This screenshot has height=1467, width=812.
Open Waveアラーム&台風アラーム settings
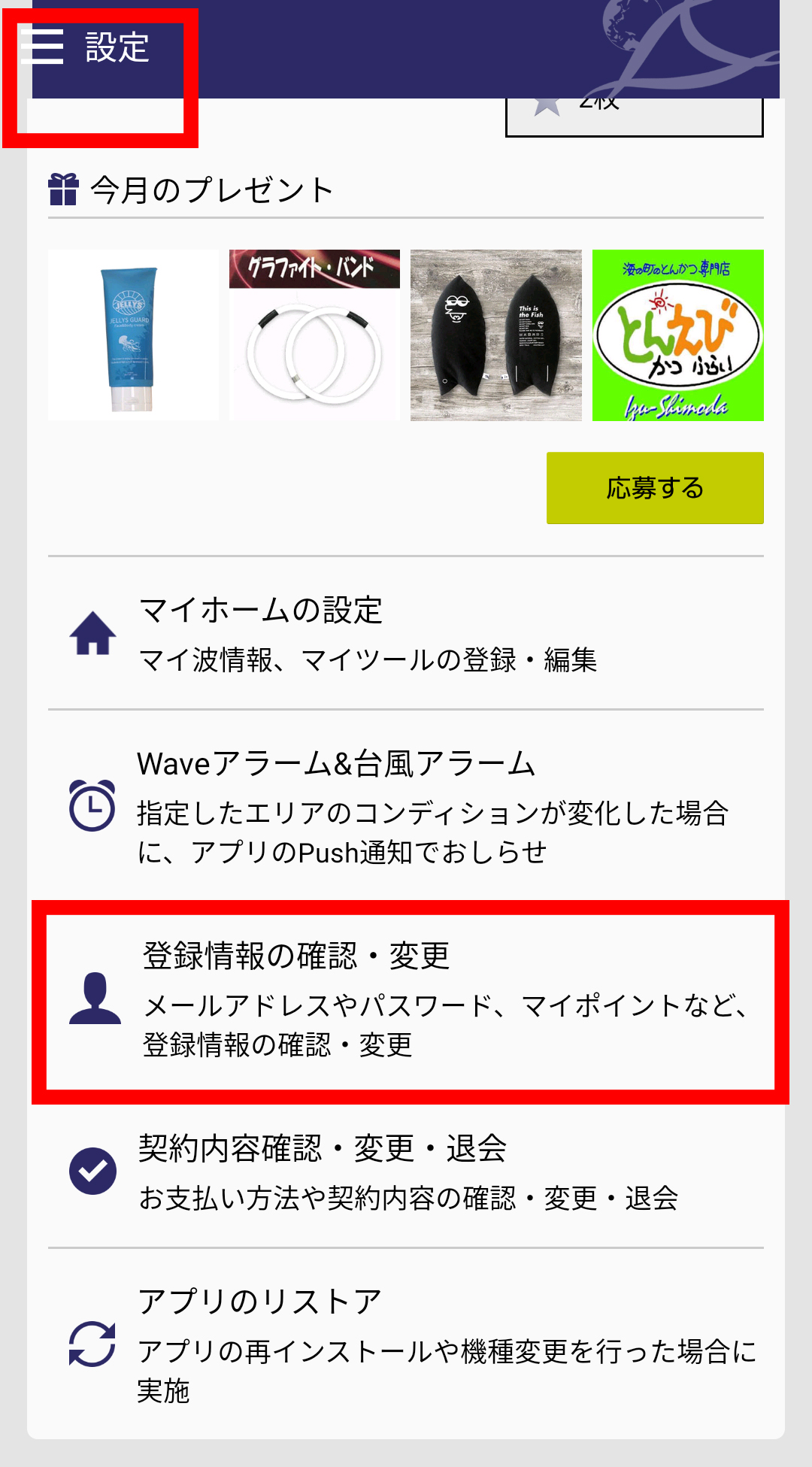[x=406, y=806]
